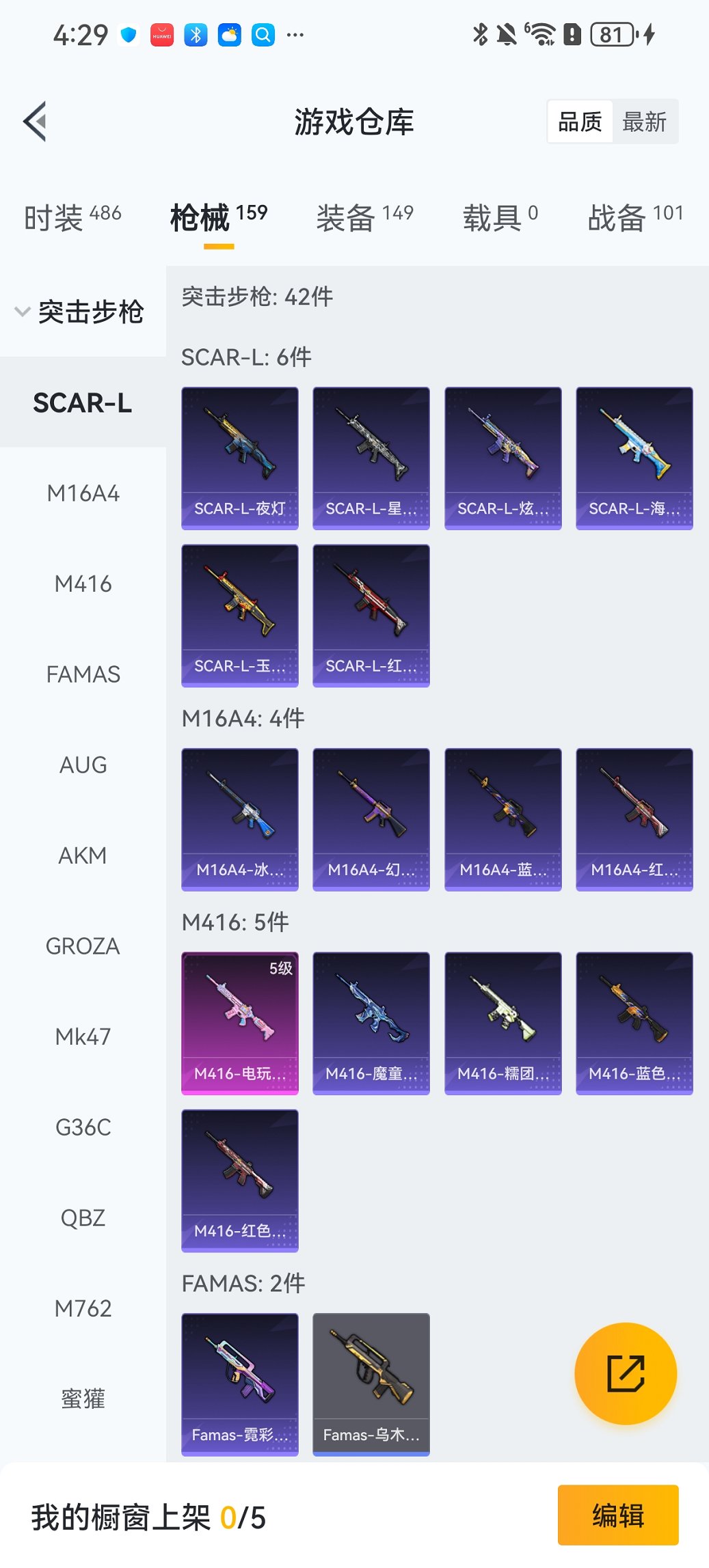The width and height of the screenshot is (709, 1568).
Task: Switch to the 载具 tab
Action: click(x=500, y=217)
